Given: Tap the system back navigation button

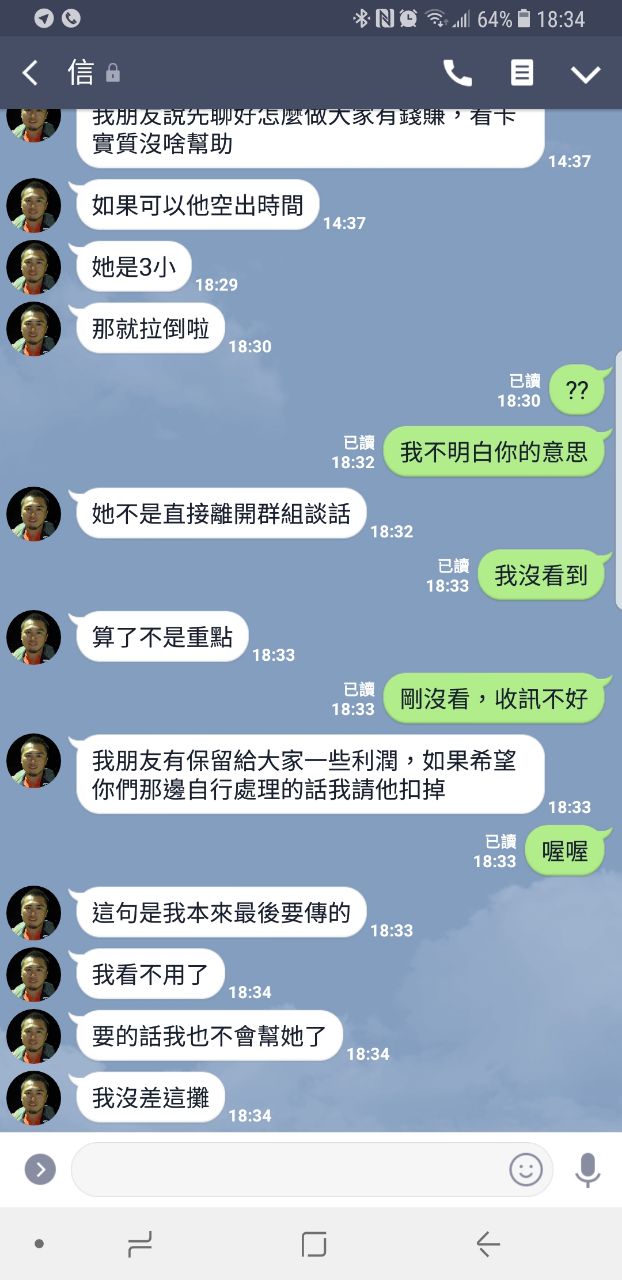Looking at the screenshot, I should coord(487,1244).
